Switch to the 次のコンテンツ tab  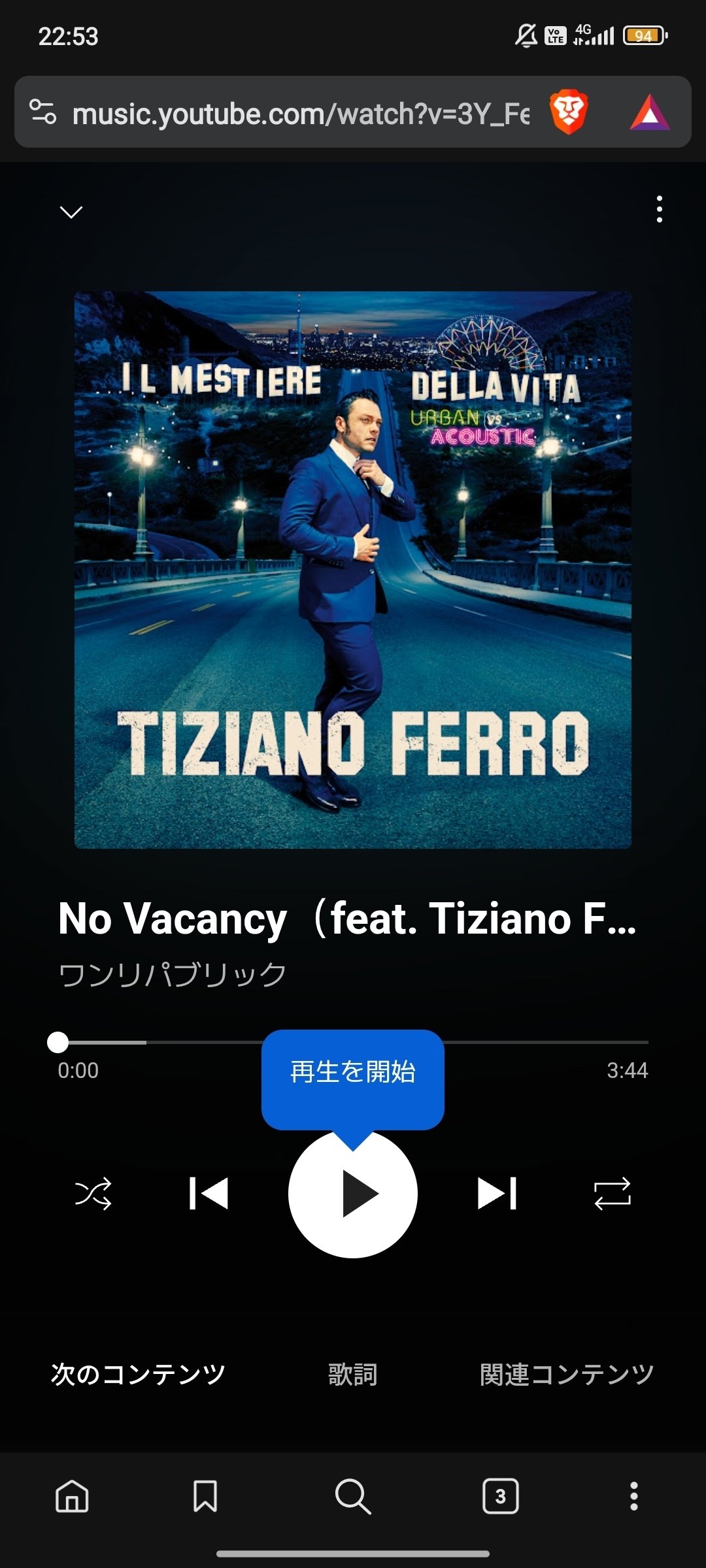(x=138, y=1375)
